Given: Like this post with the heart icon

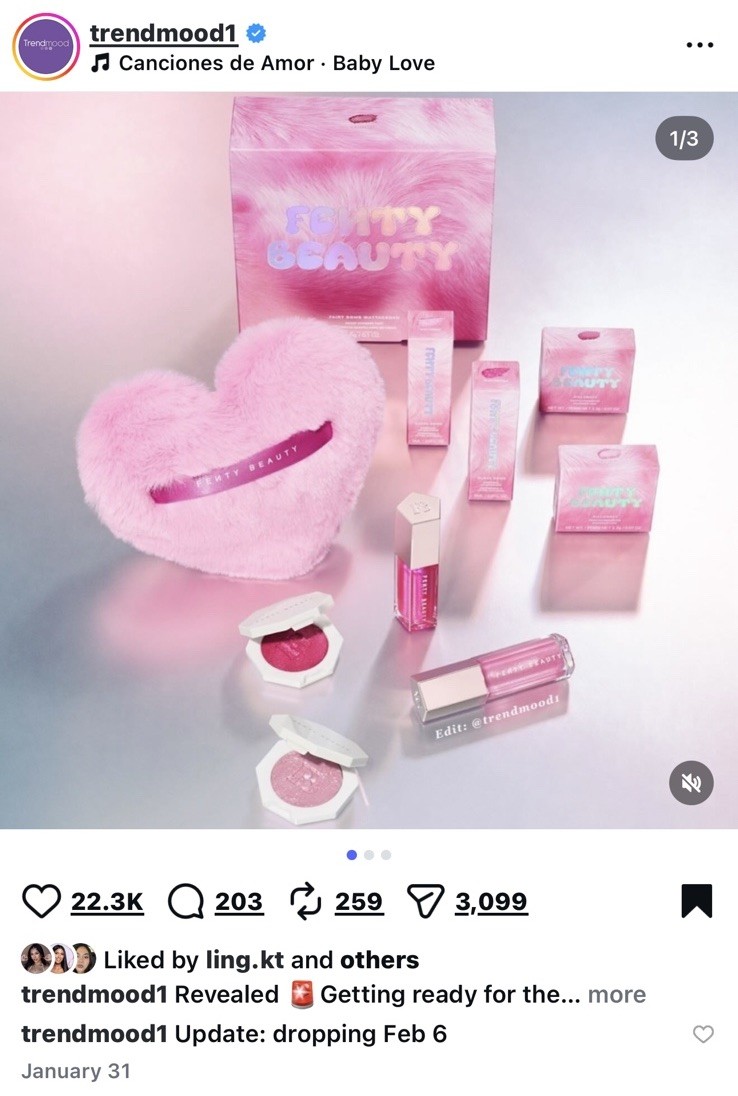Looking at the screenshot, I should point(41,902).
